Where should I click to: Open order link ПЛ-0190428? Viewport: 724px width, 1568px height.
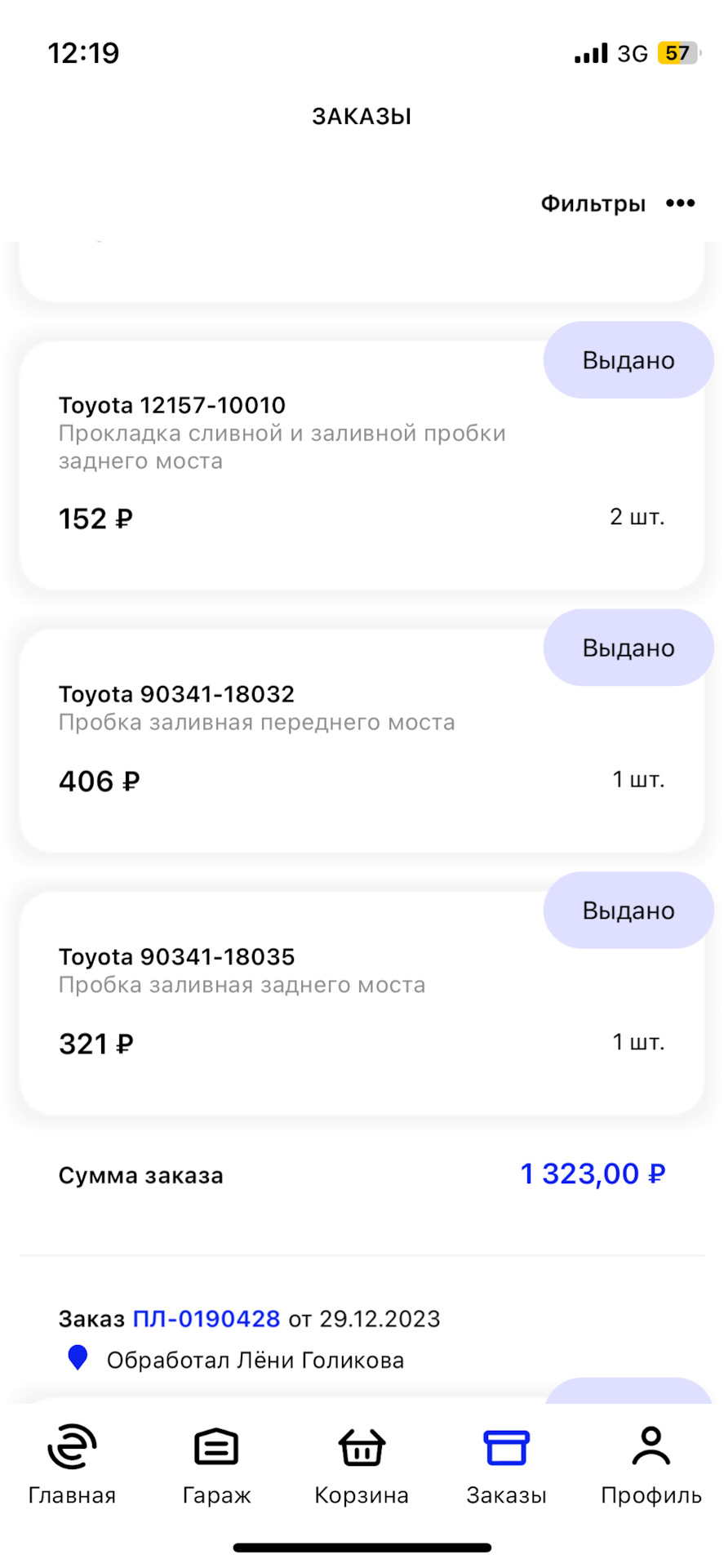click(207, 1318)
